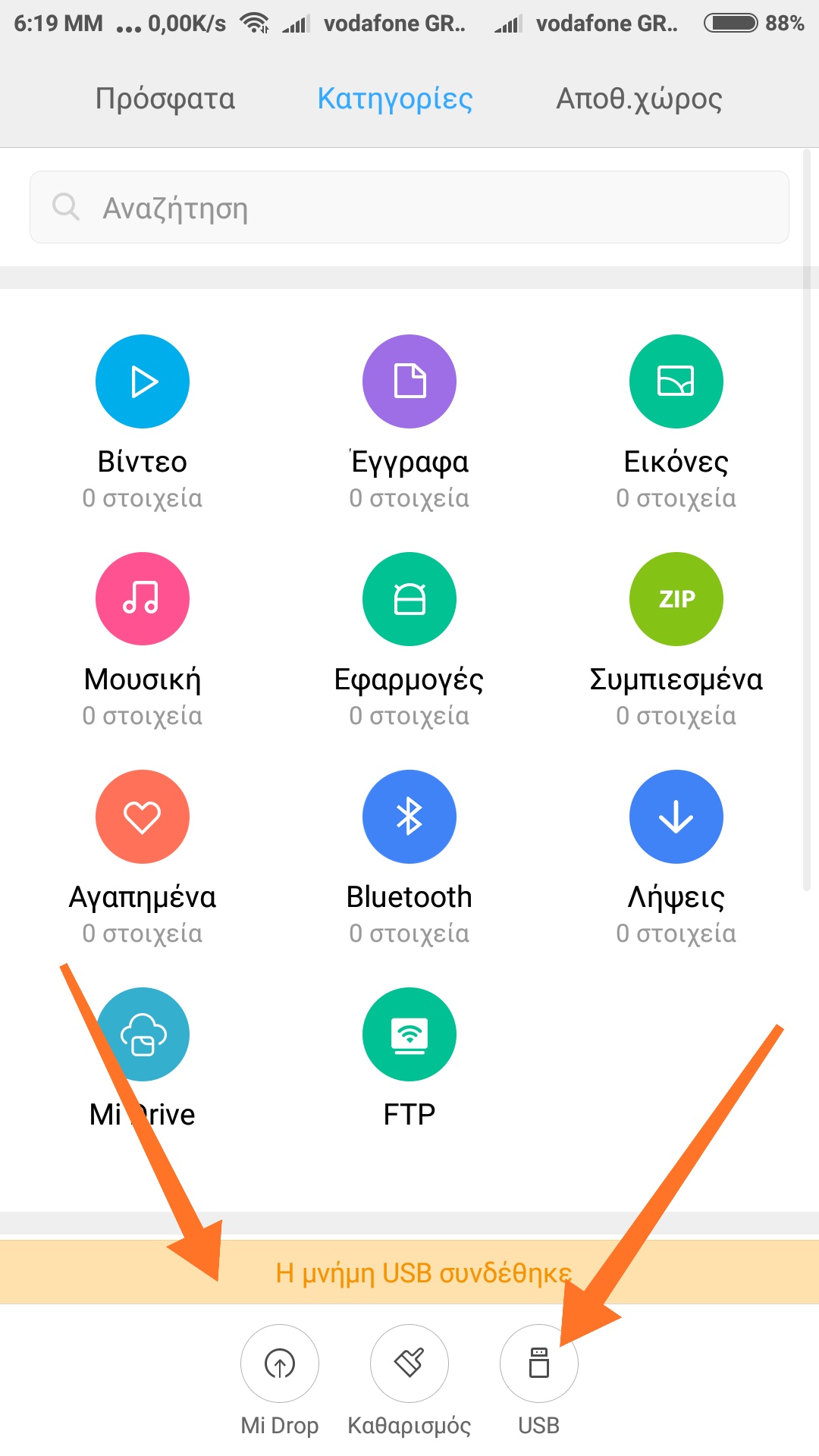Open the Εφαρμογές category
This screenshot has width=819, height=1456.
(409, 599)
